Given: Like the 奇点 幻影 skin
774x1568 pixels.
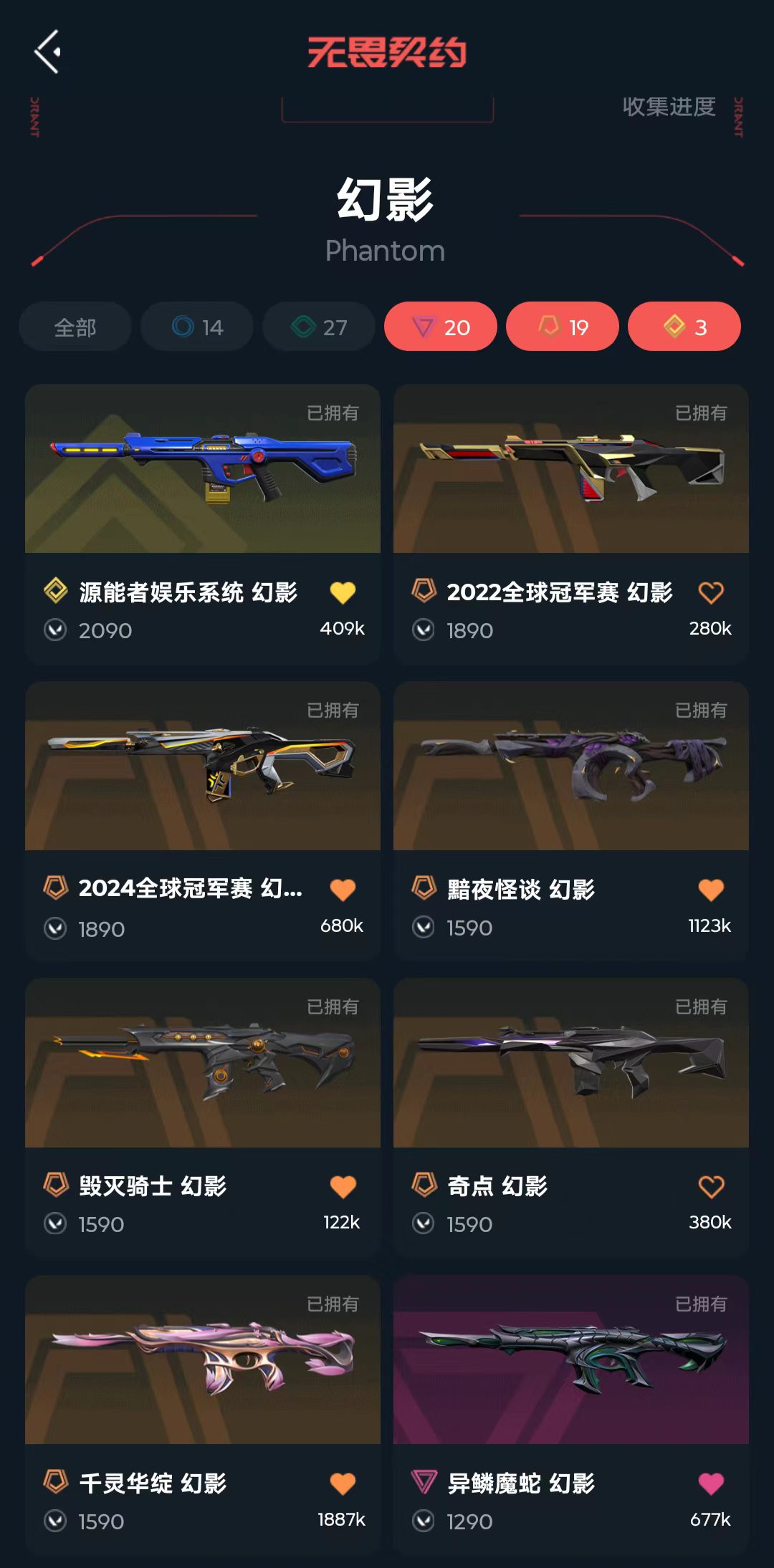Looking at the screenshot, I should pyautogui.click(x=711, y=1187).
